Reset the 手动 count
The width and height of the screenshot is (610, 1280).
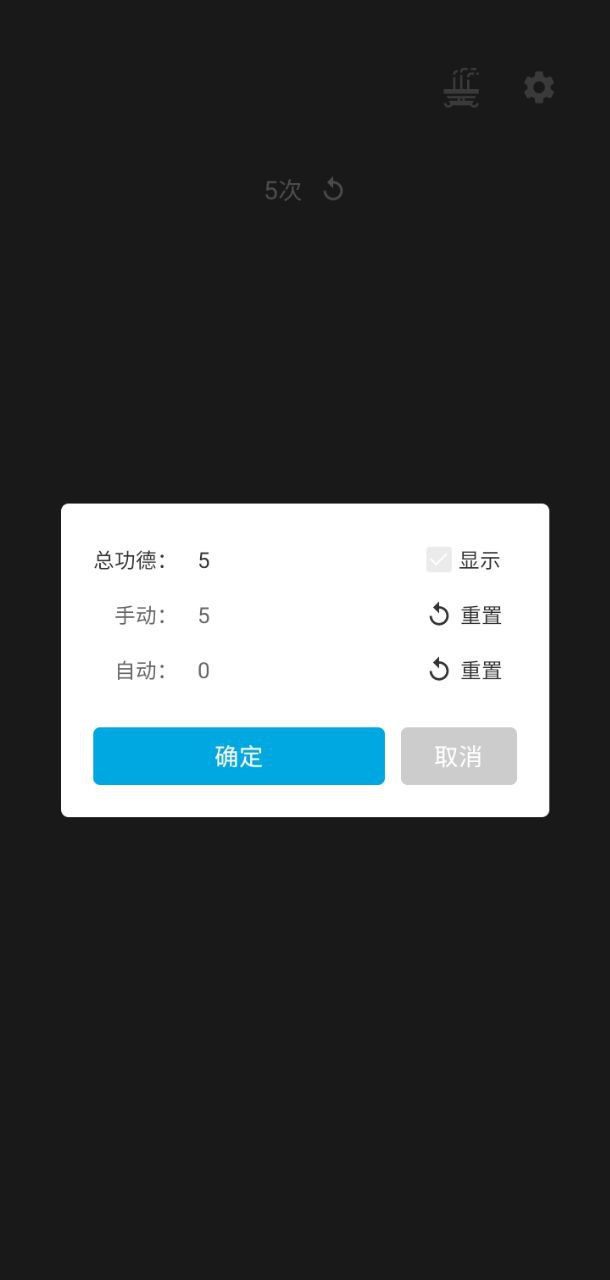(x=465, y=615)
